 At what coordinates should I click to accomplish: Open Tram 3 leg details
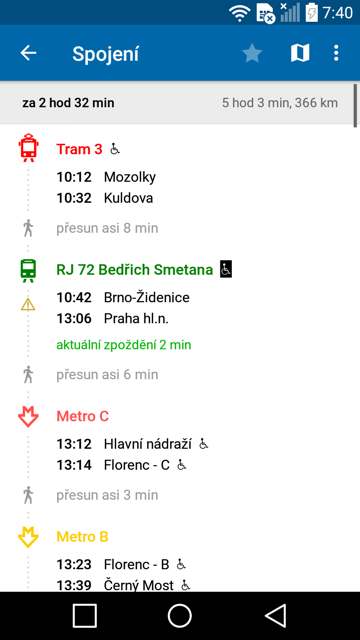coord(79,149)
